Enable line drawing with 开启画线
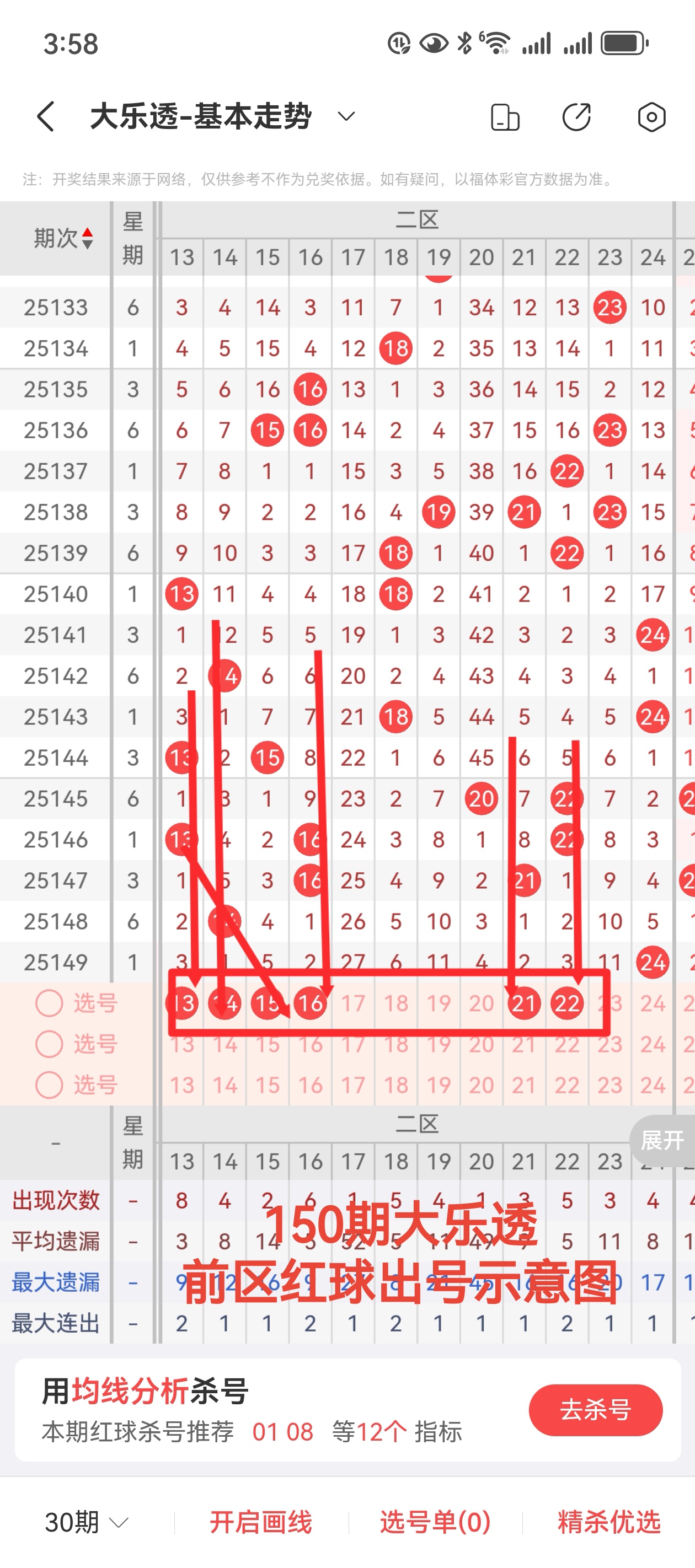Image resolution: width=695 pixels, height=1568 pixels. tap(261, 1522)
